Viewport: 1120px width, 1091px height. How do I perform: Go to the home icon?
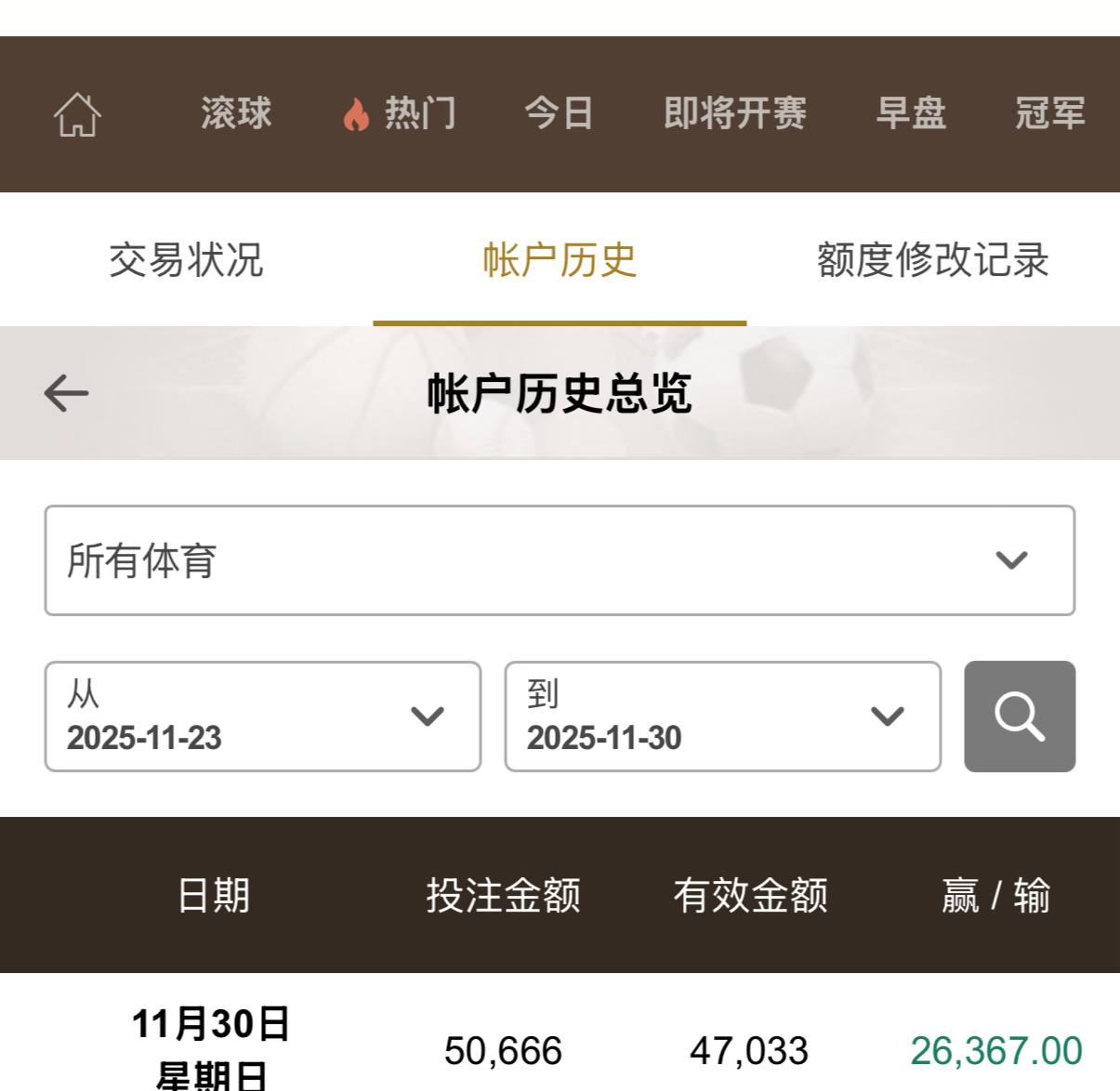point(77,114)
